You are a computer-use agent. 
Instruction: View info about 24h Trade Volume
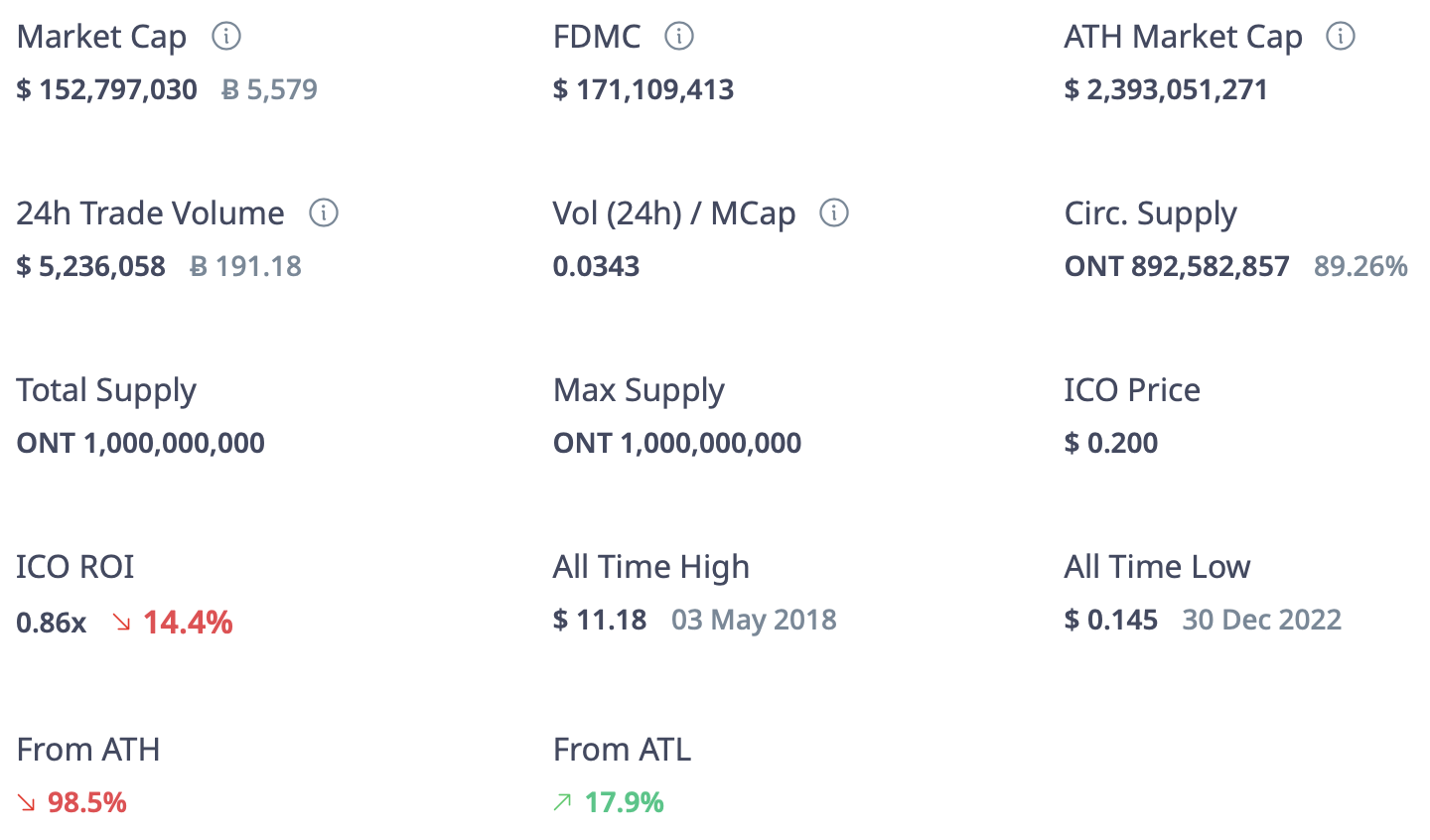324,212
